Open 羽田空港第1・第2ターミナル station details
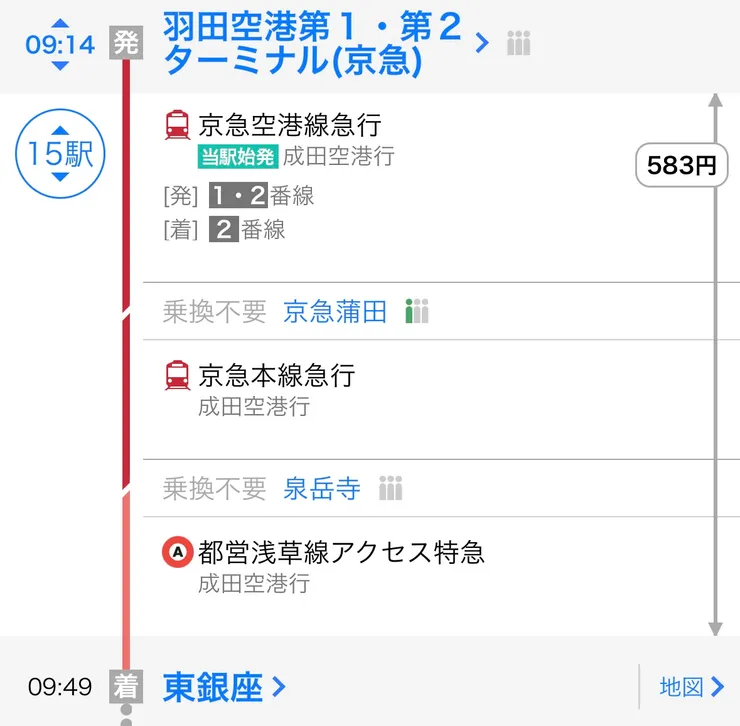Screen dimensions: 740x726 [312, 45]
